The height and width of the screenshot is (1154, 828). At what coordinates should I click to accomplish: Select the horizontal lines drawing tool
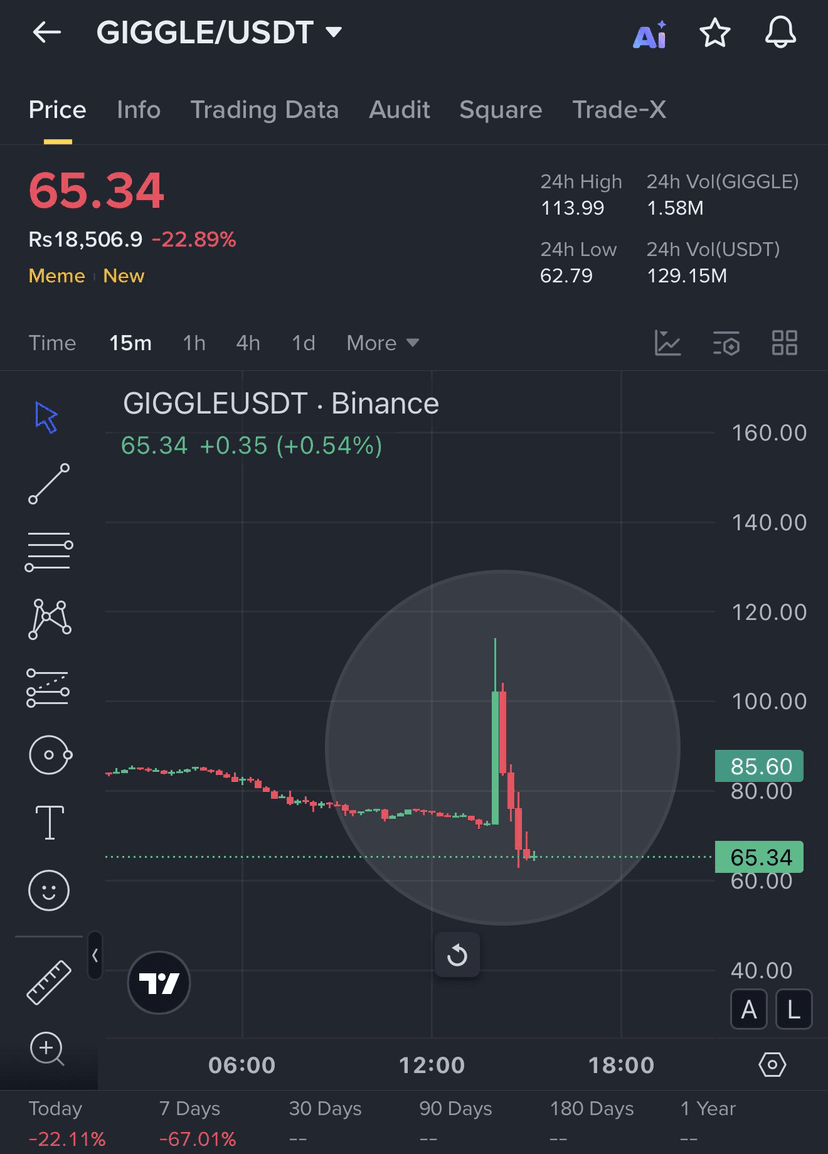coord(48,551)
